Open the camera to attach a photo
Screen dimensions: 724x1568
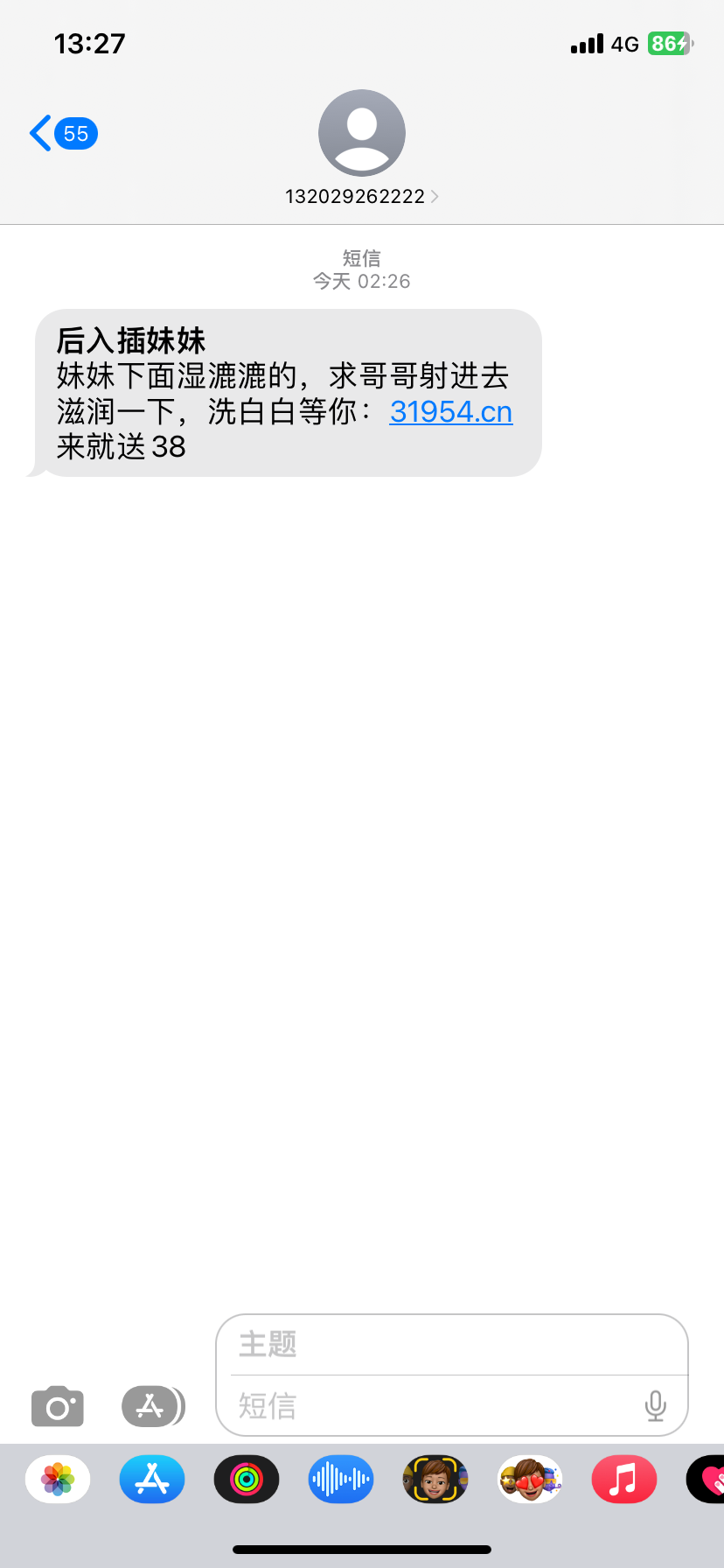[x=58, y=1407]
